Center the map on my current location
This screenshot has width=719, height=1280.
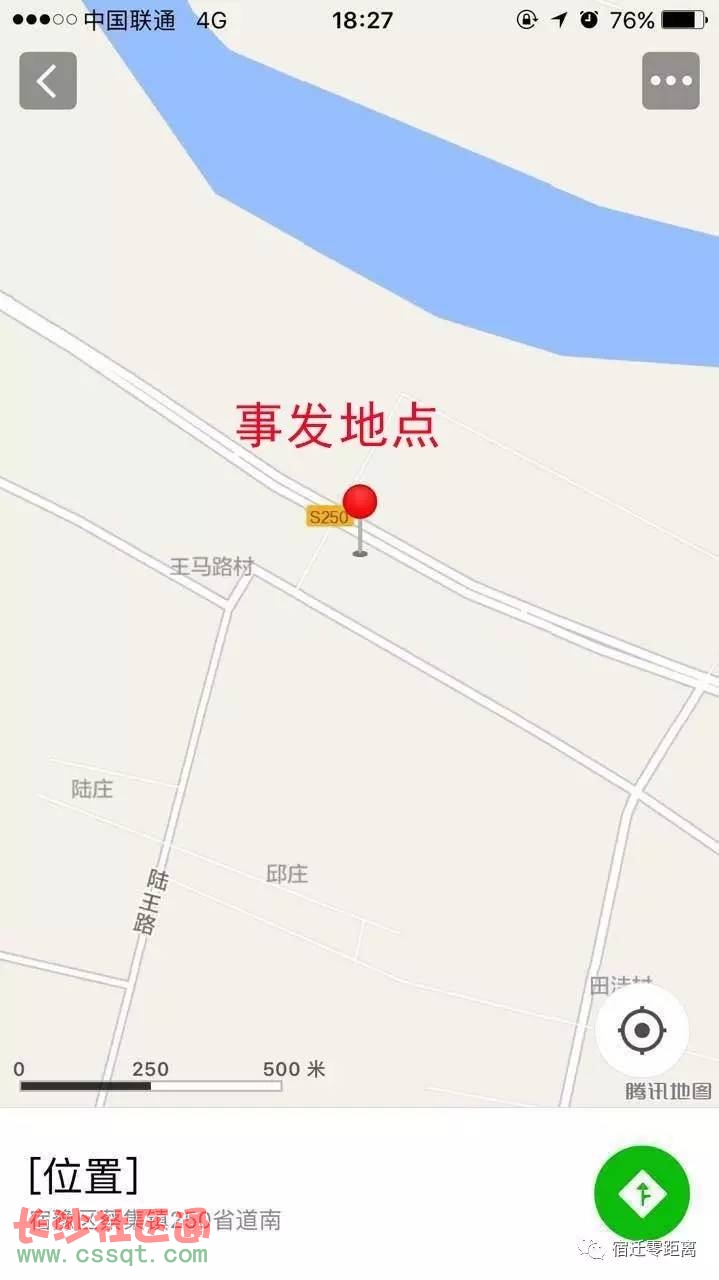pos(642,1030)
